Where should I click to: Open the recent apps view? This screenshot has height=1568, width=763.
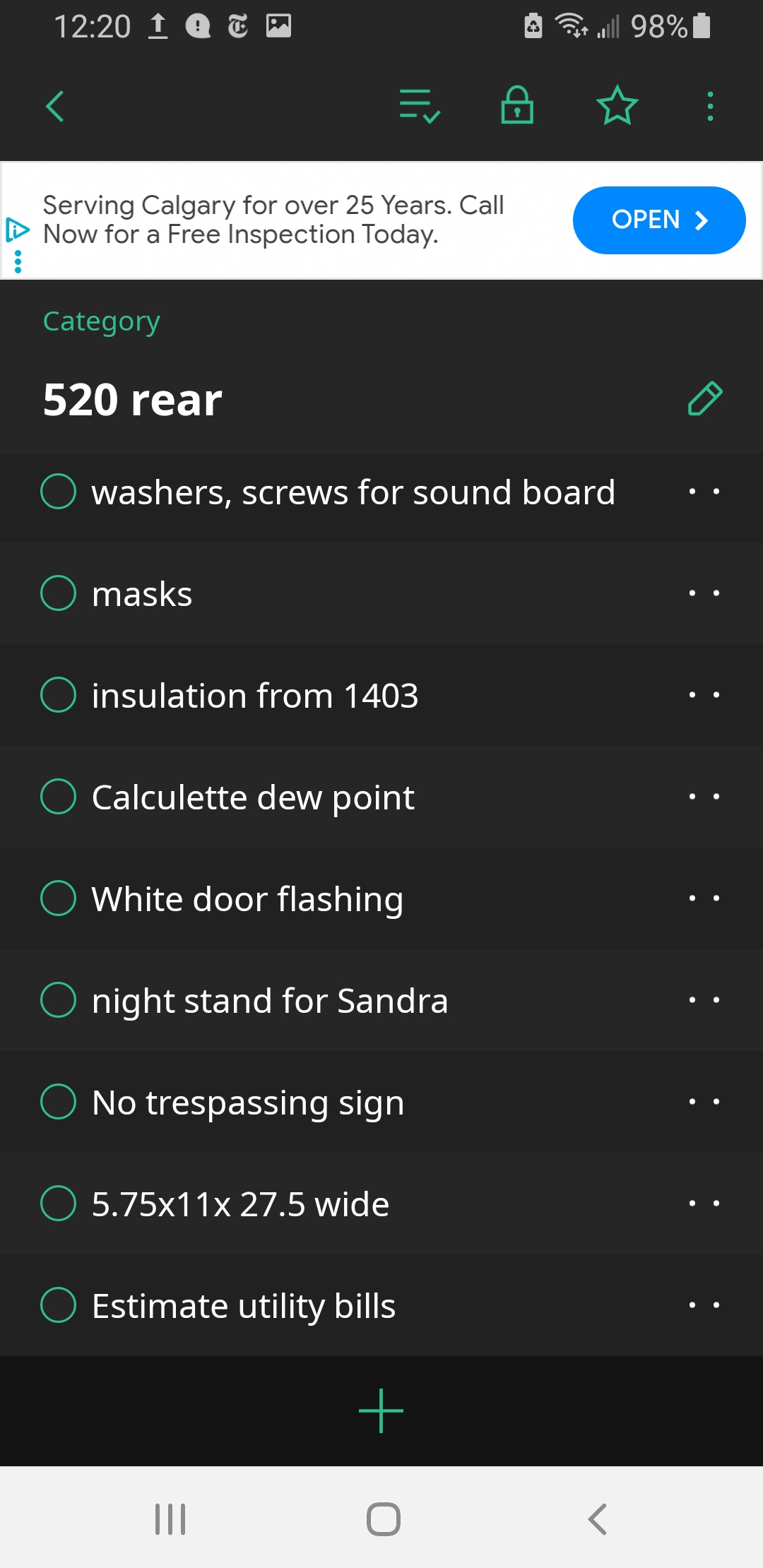[170, 1519]
